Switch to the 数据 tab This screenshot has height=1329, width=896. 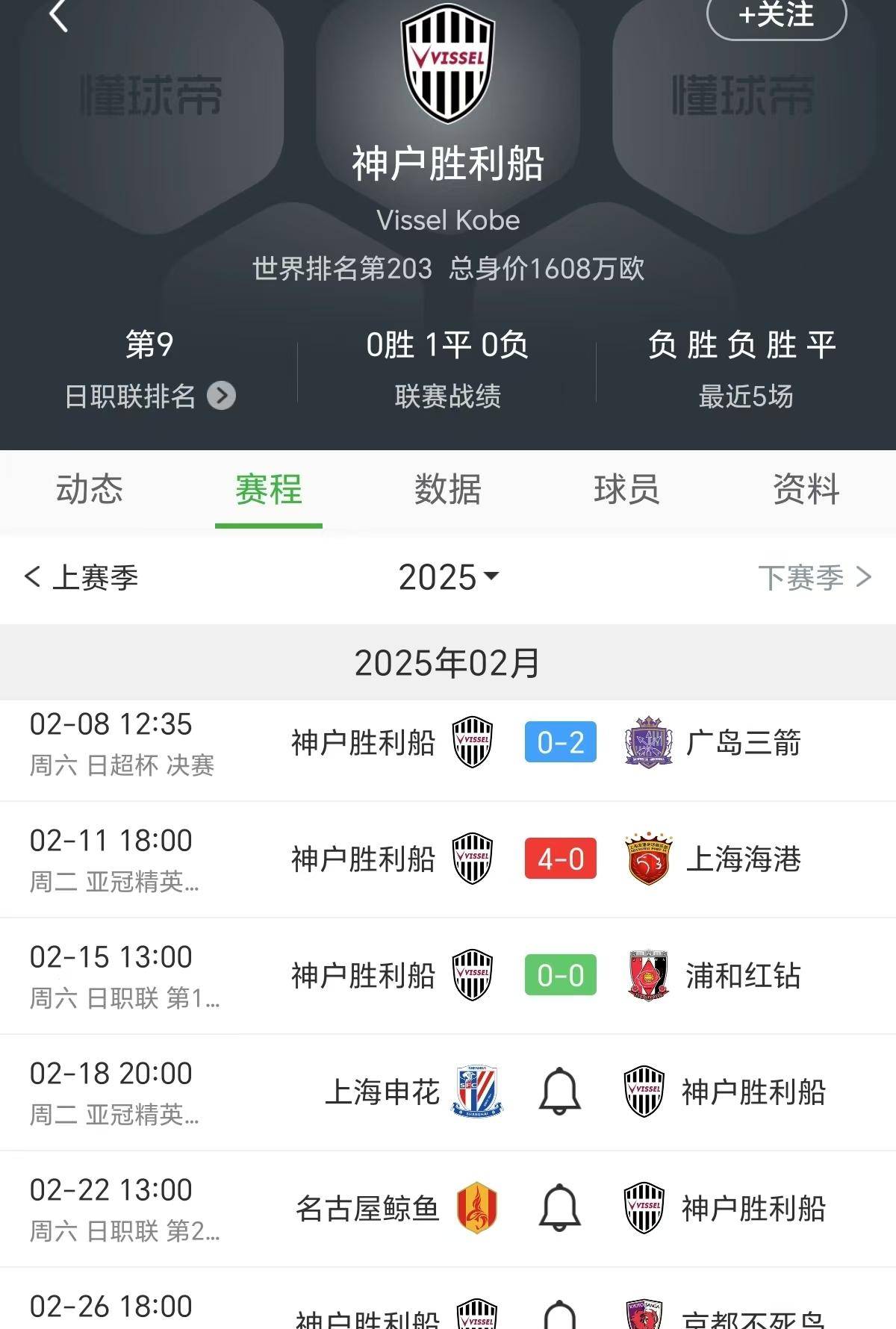click(448, 490)
